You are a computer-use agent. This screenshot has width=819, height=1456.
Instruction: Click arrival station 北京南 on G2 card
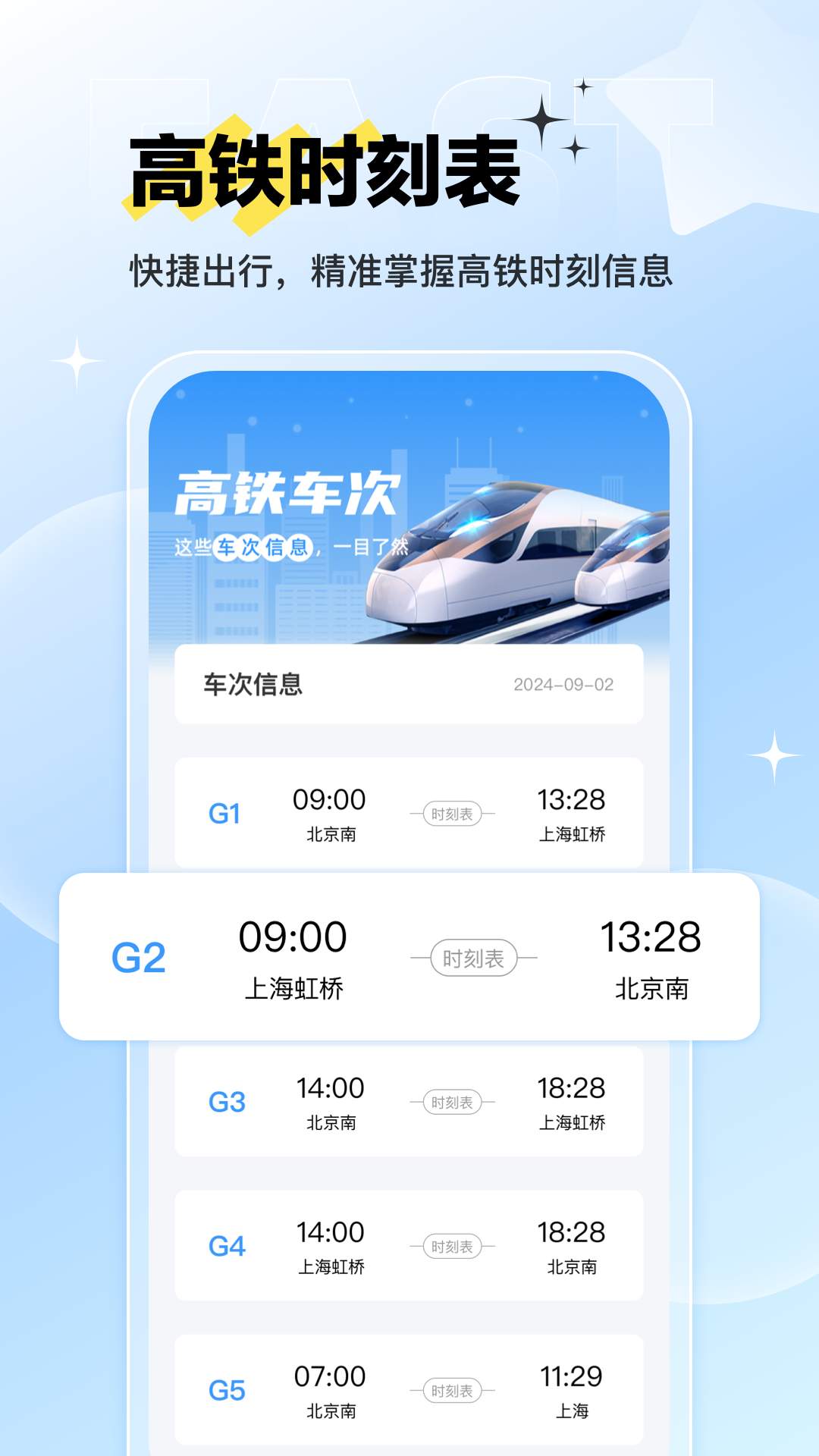[652, 988]
